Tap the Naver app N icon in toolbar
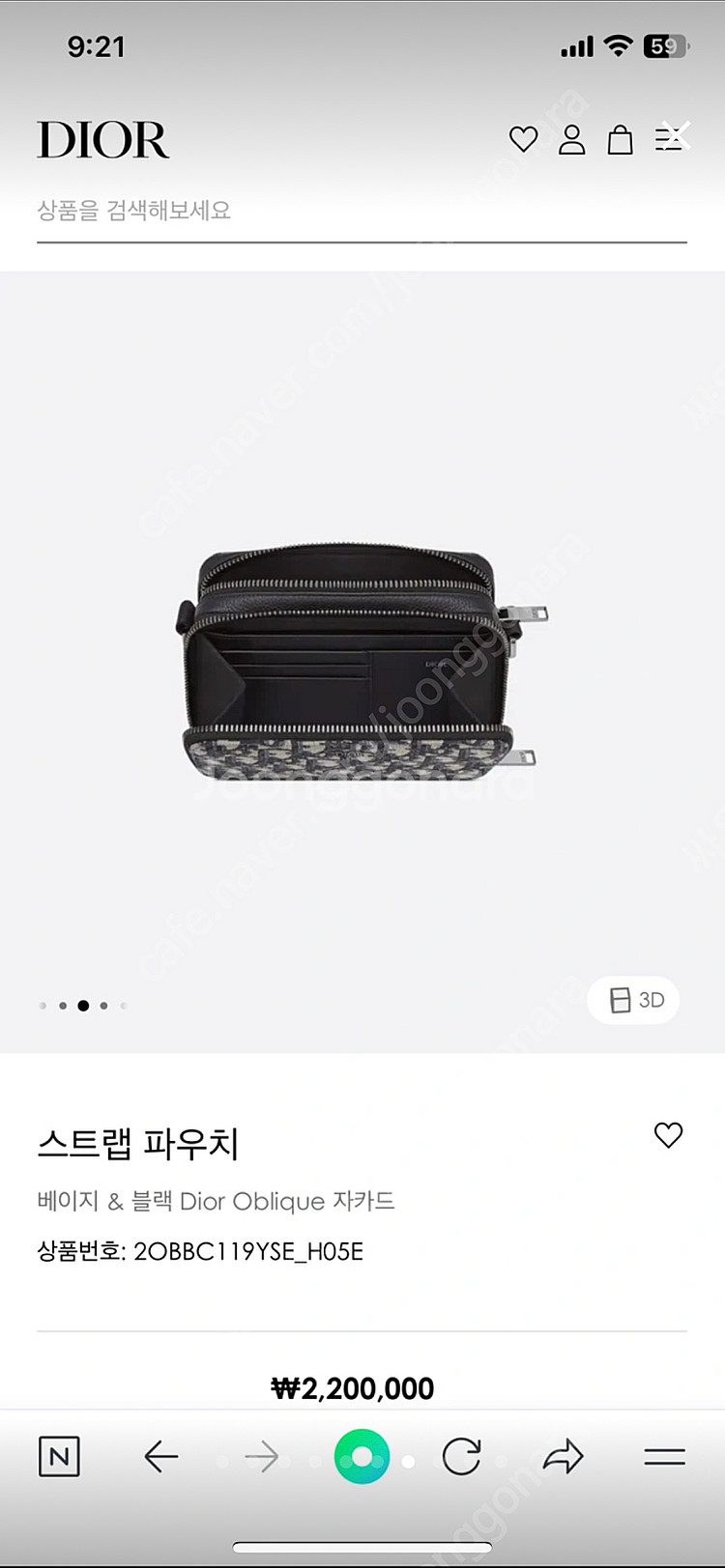The height and width of the screenshot is (1568, 725). pos(60,1456)
